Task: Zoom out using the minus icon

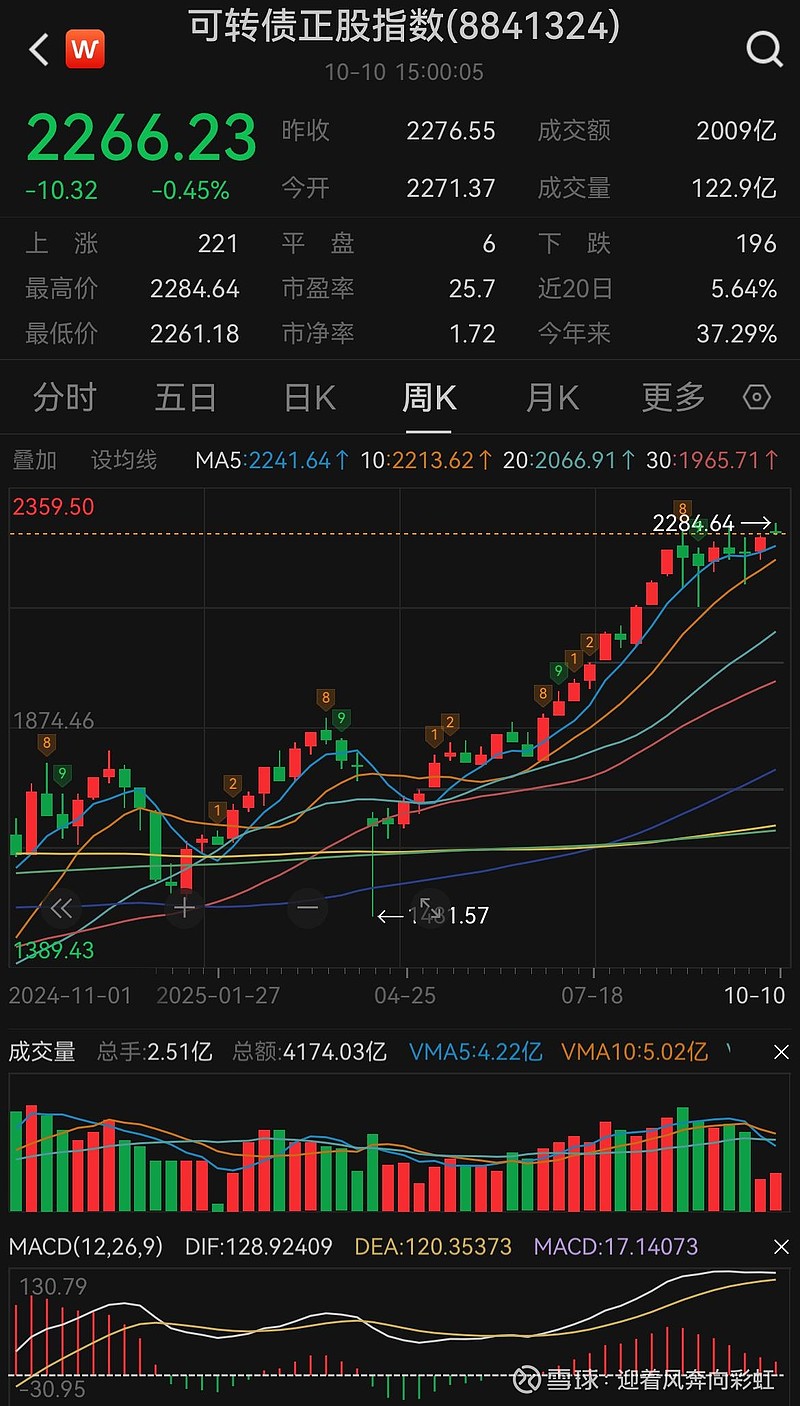Action: [x=307, y=908]
